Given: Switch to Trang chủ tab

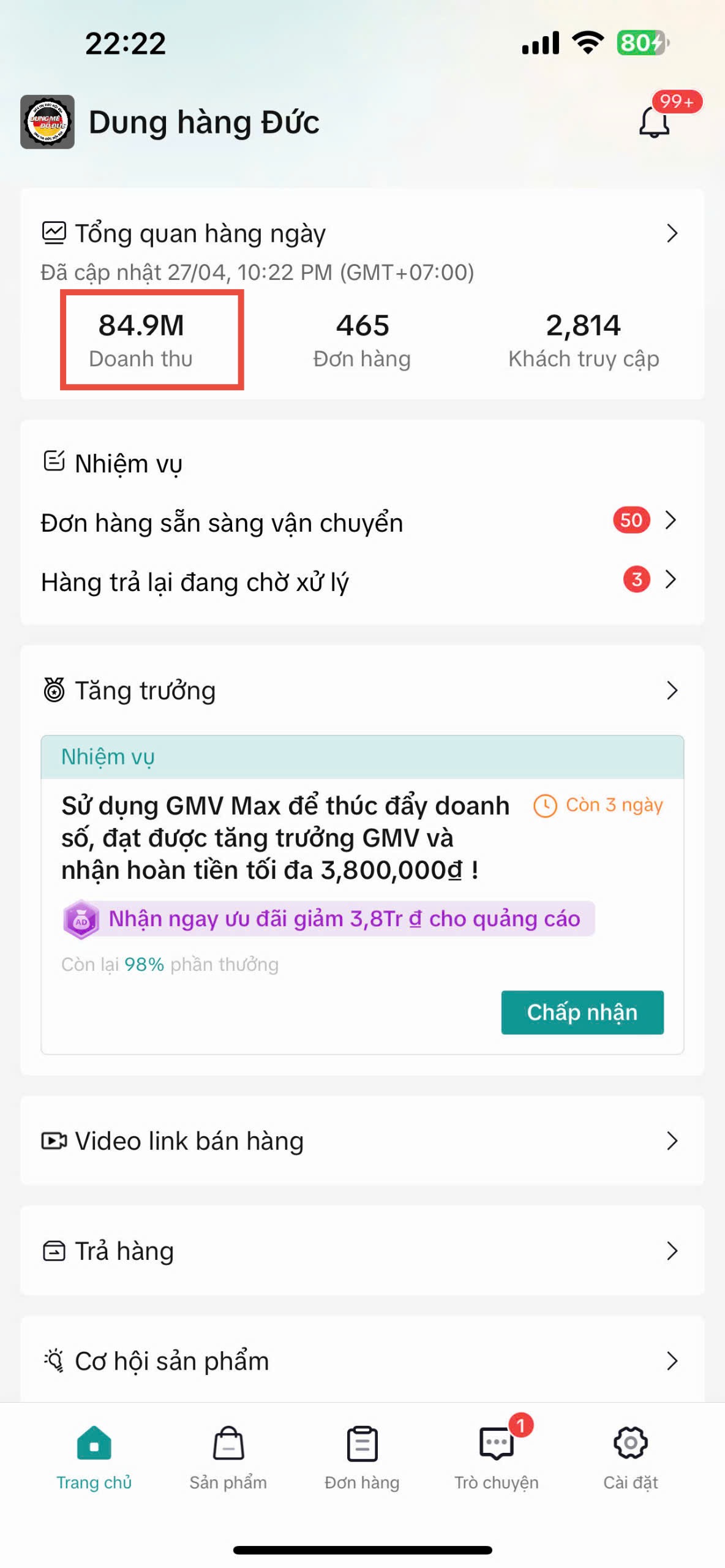Looking at the screenshot, I should (94, 1458).
